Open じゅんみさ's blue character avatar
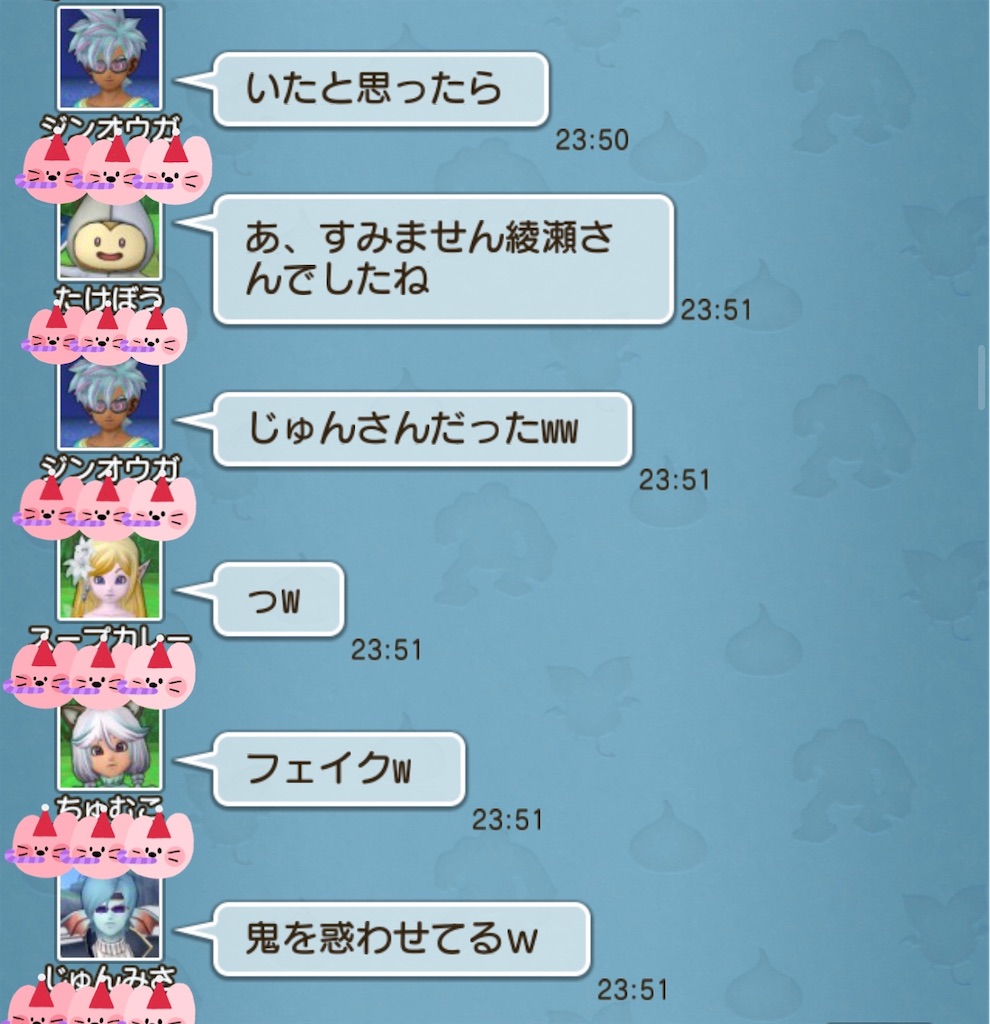Image resolution: width=990 pixels, height=1024 pixels. [x=112, y=920]
